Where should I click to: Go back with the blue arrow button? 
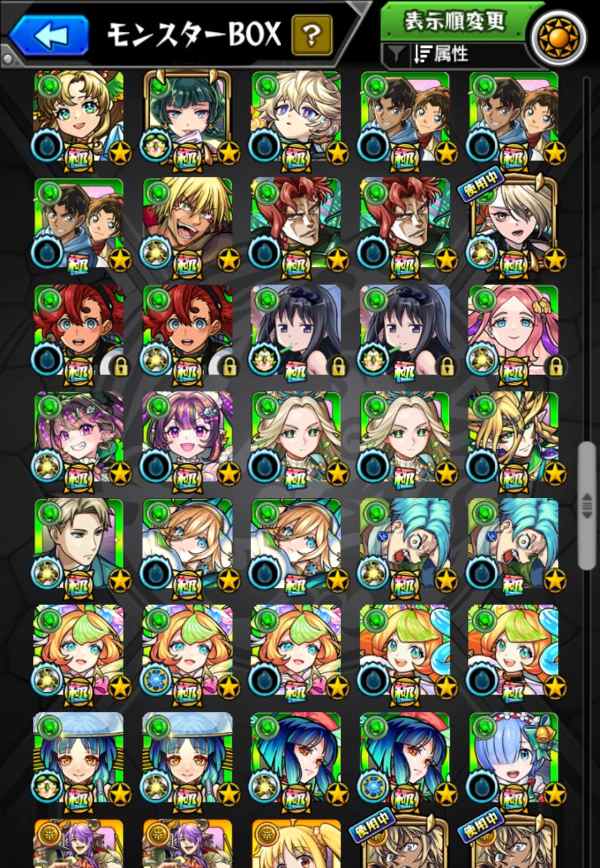point(50,37)
